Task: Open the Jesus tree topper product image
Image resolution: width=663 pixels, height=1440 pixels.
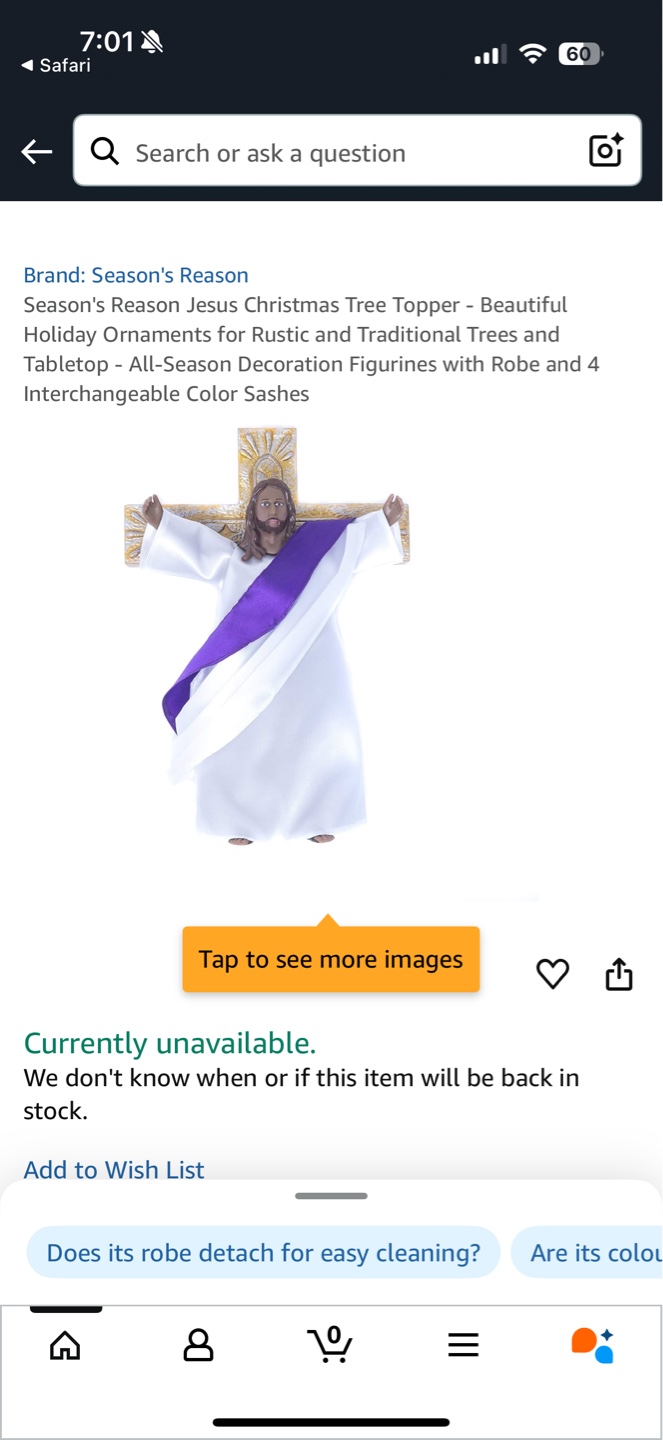Action: [x=267, y=636]
